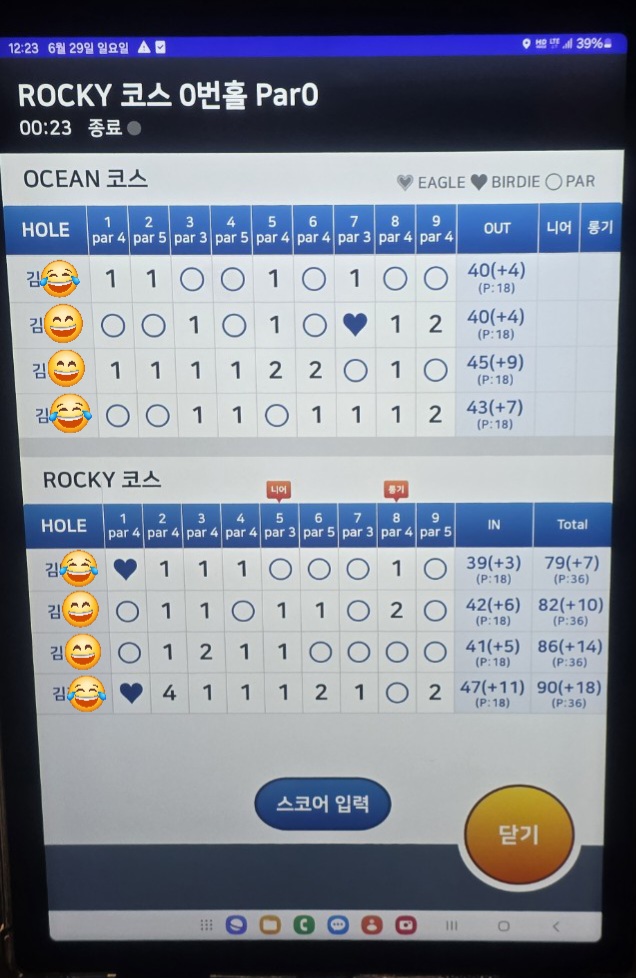Show recent apps from navigation bar

pos(451,926)
